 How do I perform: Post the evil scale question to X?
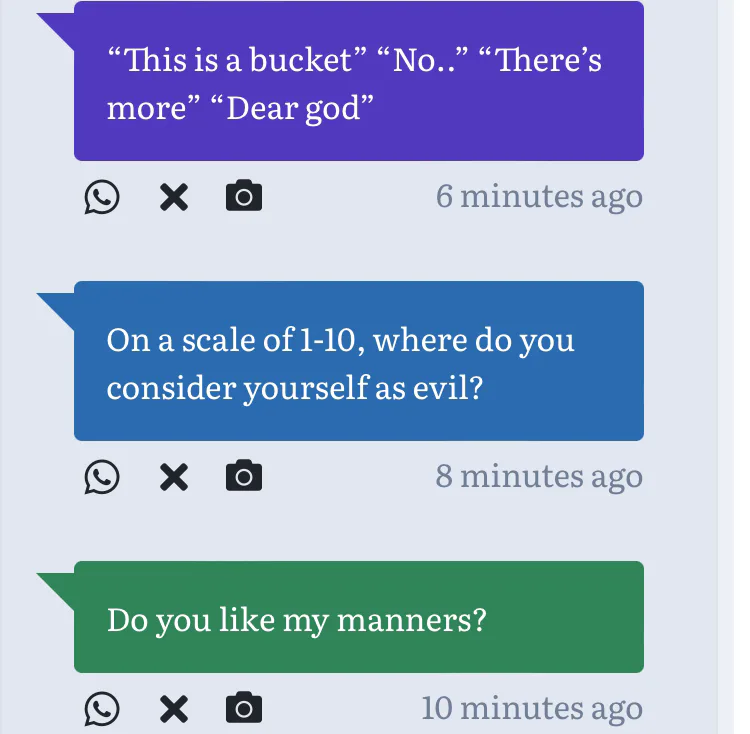coord(174,477)
